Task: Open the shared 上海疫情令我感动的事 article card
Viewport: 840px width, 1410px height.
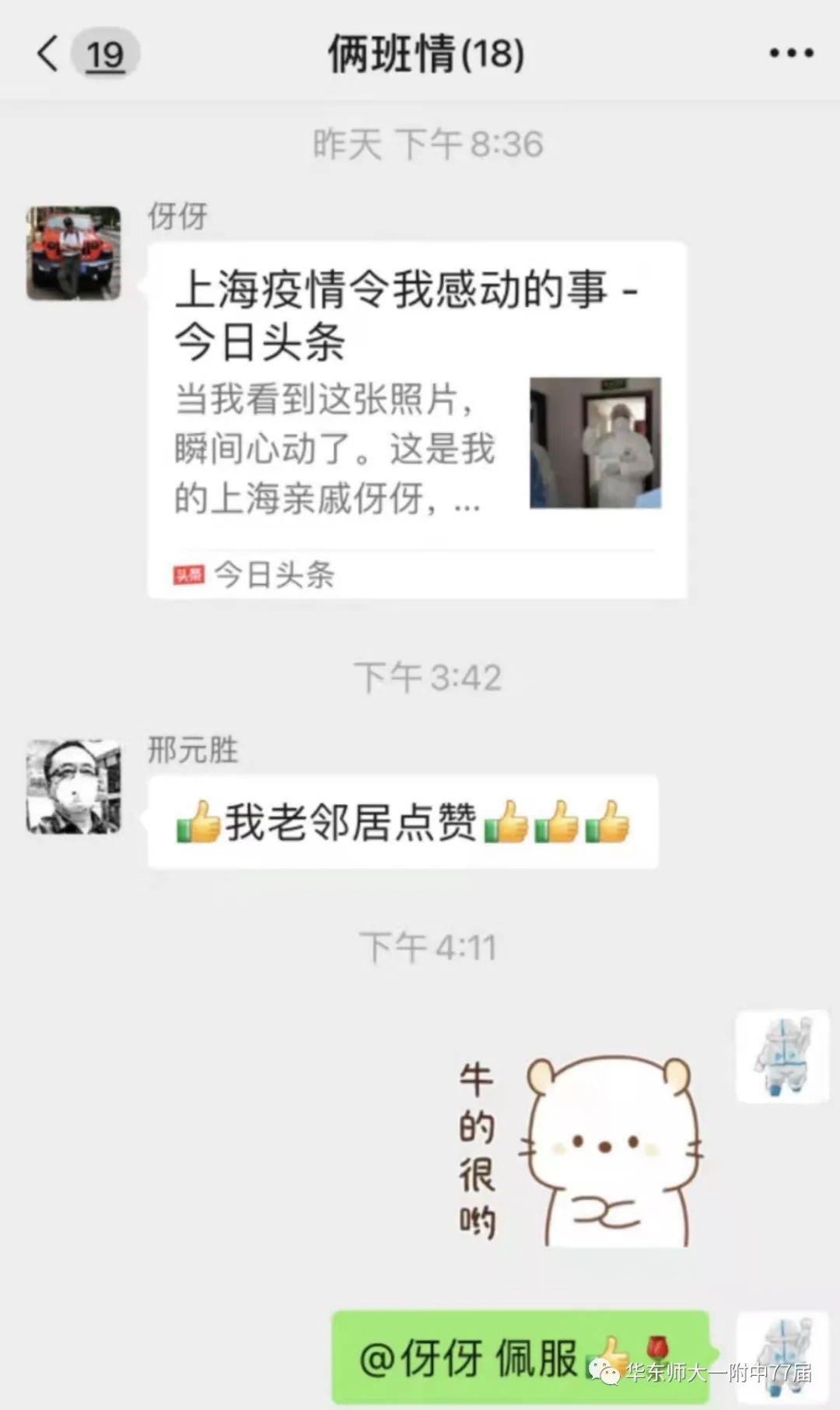Action: click(x=417, y=420)
